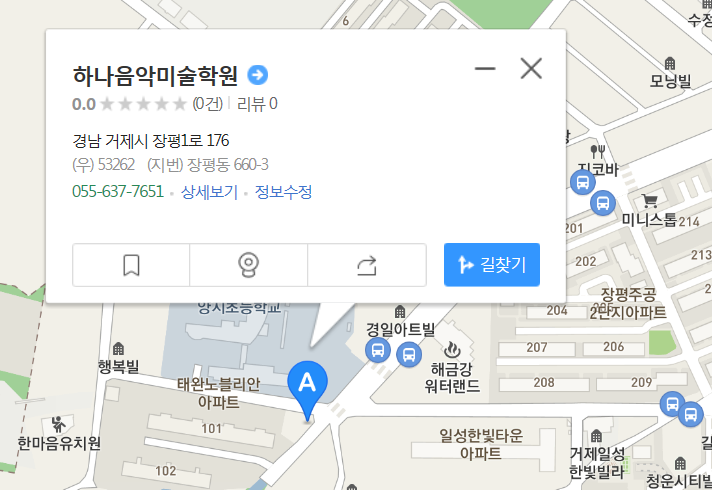Open reviews 리뷰 0

click(x=257, y=103)
